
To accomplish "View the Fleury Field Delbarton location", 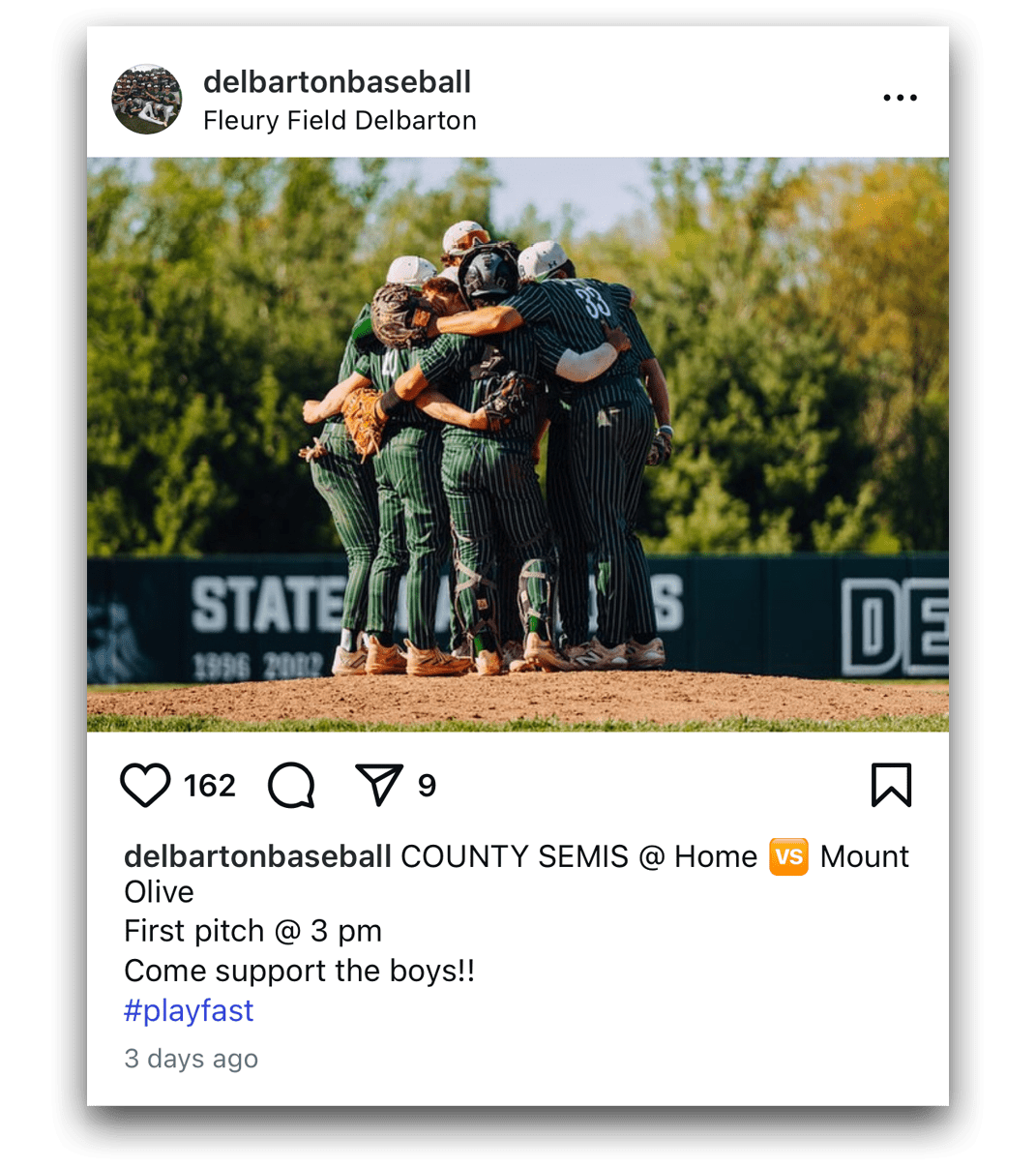I will 340,121.
